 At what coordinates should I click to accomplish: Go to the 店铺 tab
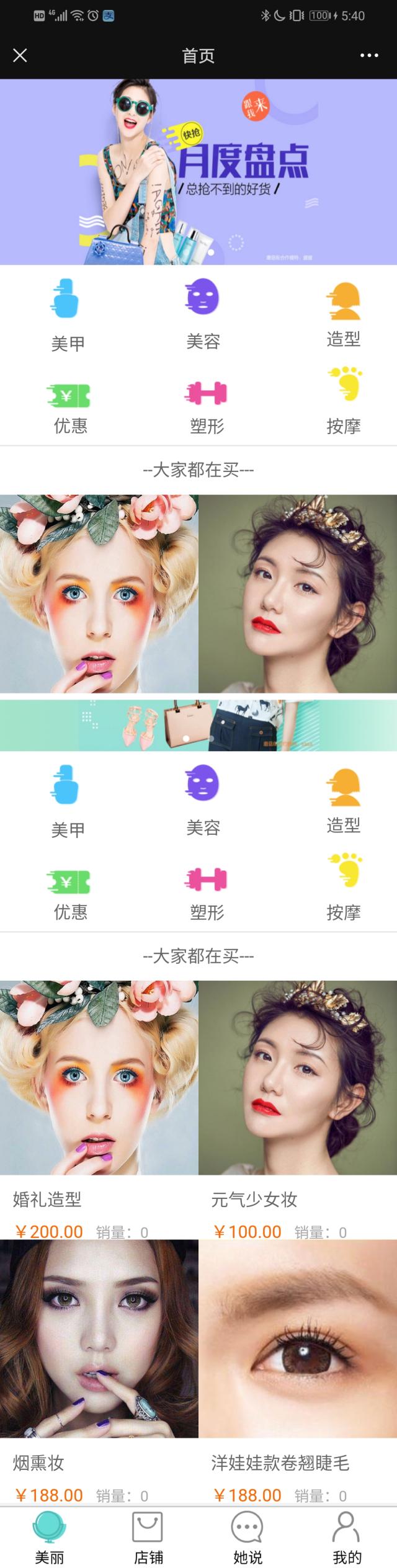(x=149, y=1536)
